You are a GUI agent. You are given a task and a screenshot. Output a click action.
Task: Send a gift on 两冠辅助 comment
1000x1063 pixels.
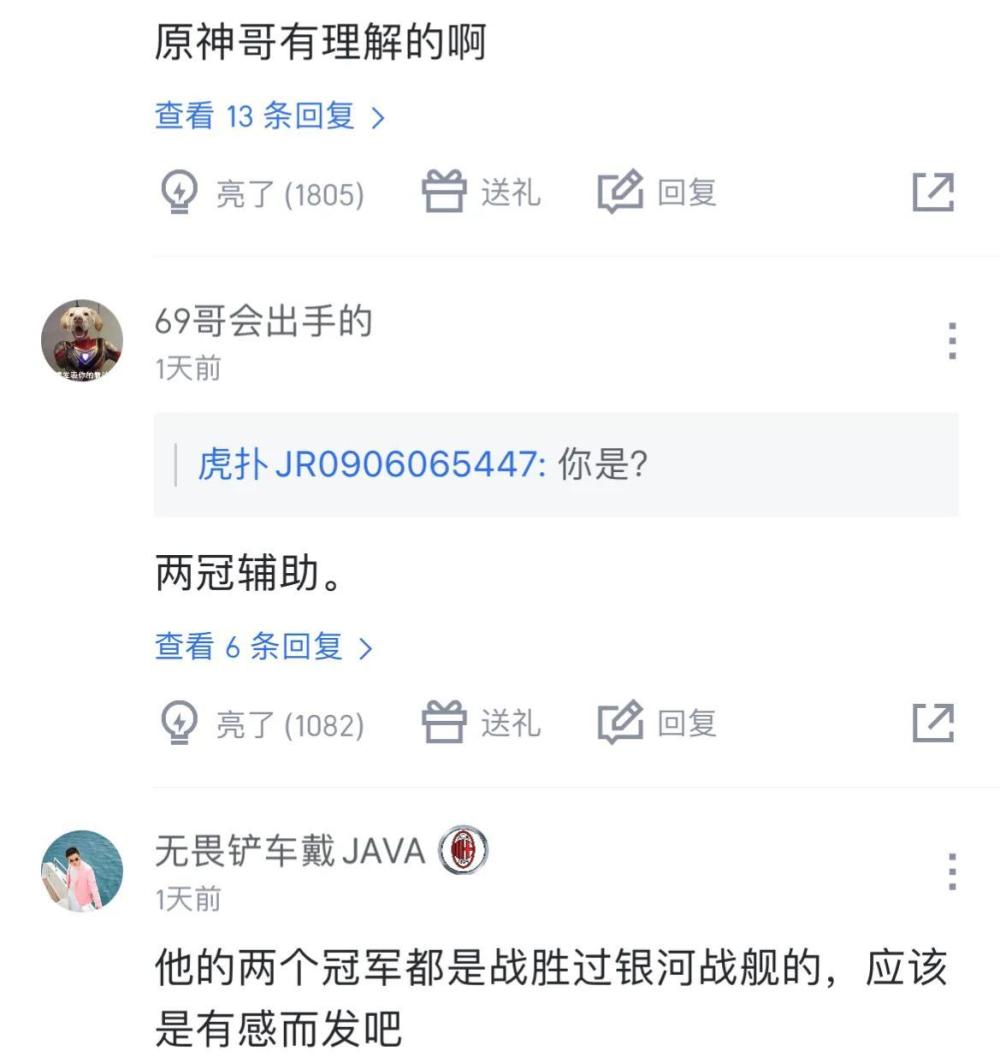click(x=481, y=722)
